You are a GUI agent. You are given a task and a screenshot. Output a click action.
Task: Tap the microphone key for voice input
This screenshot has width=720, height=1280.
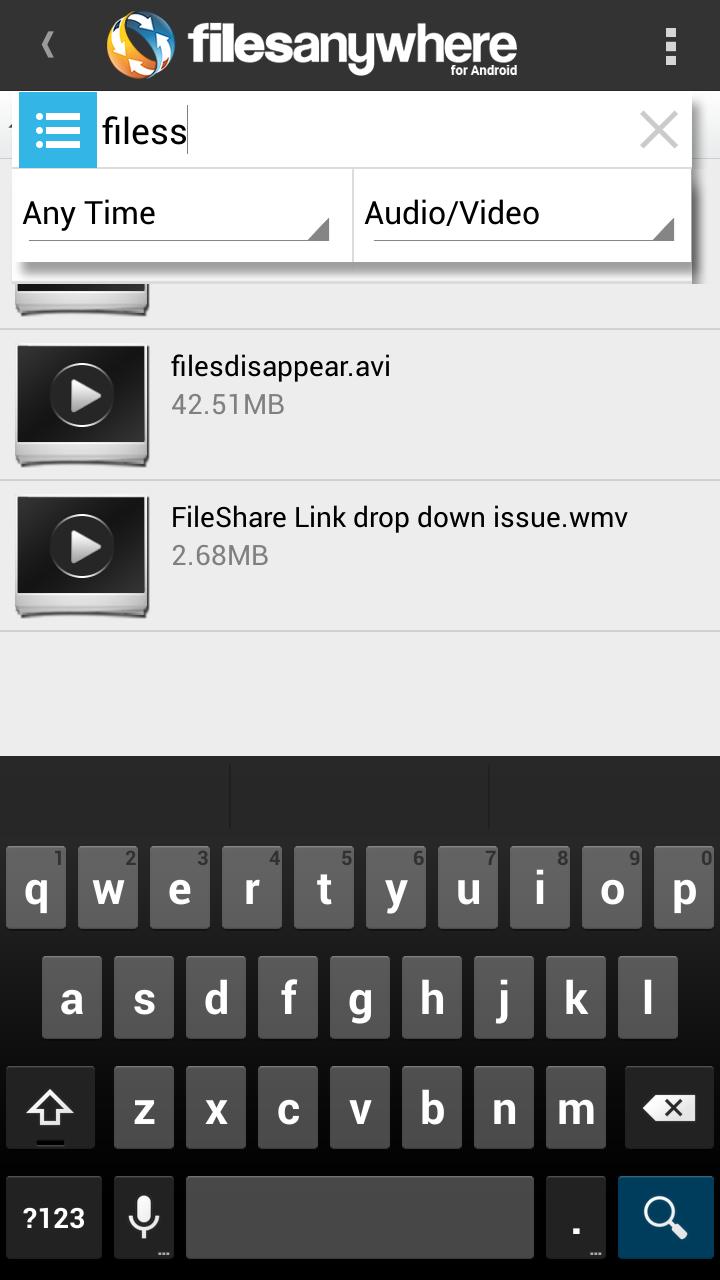[144, 1217]
